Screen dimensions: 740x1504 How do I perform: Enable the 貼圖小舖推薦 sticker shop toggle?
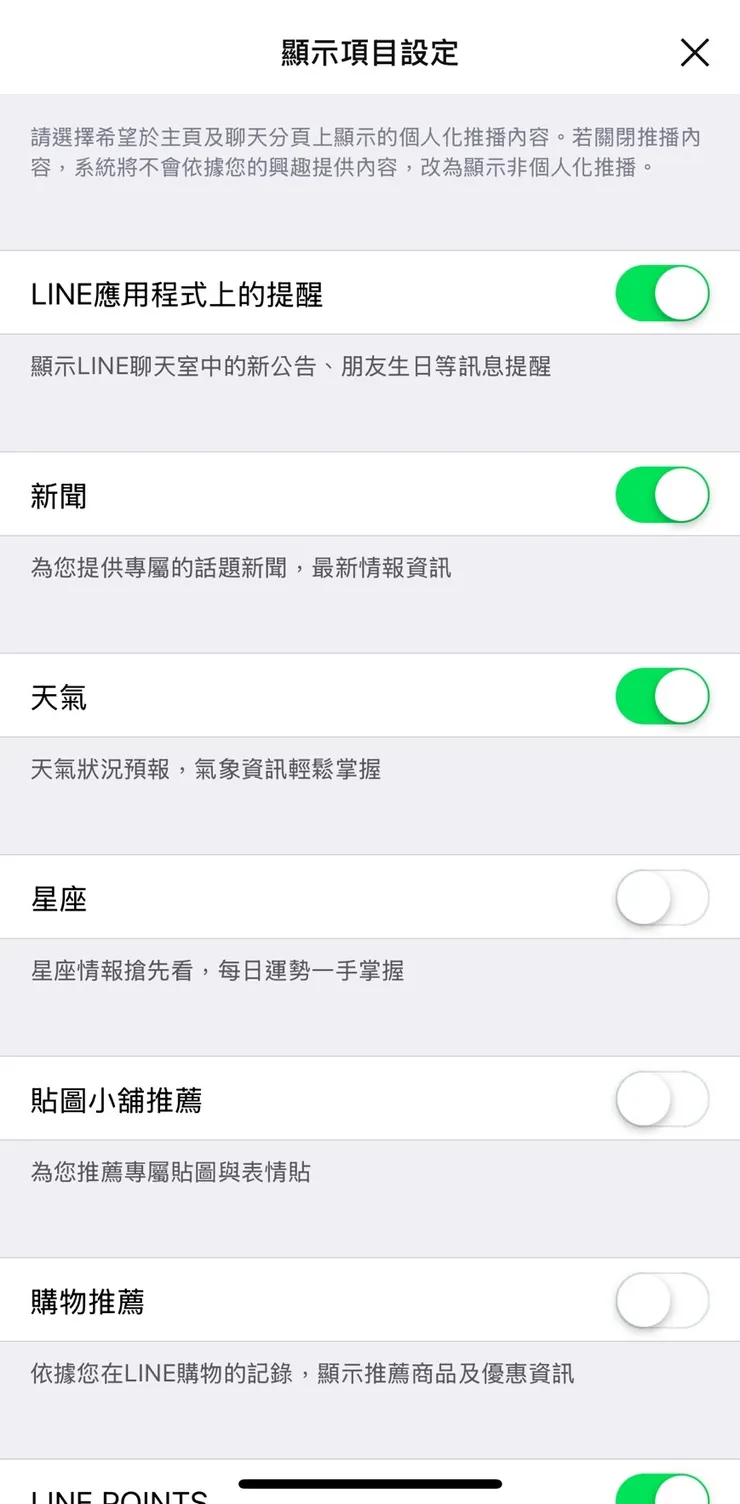(x=663, y=1099)
